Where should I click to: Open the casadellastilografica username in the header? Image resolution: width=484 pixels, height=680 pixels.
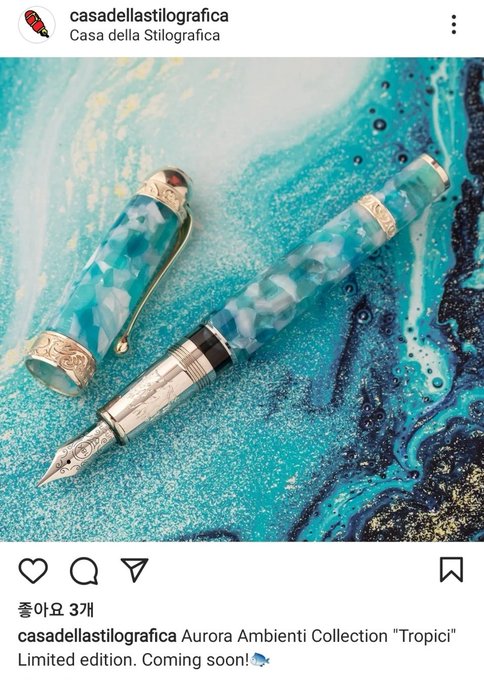149,16
